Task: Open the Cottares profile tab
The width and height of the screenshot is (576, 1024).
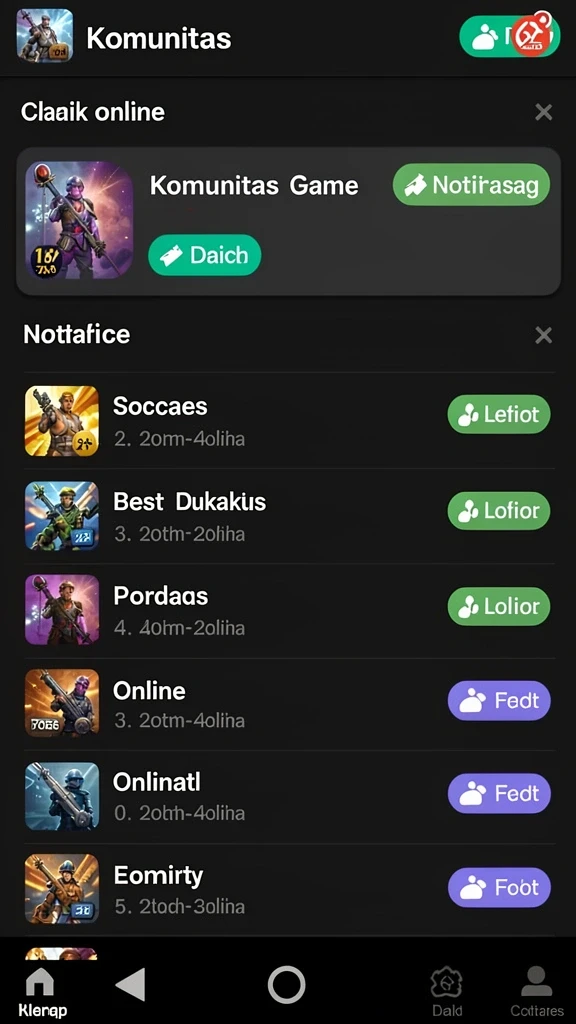Action: point(536,992)
